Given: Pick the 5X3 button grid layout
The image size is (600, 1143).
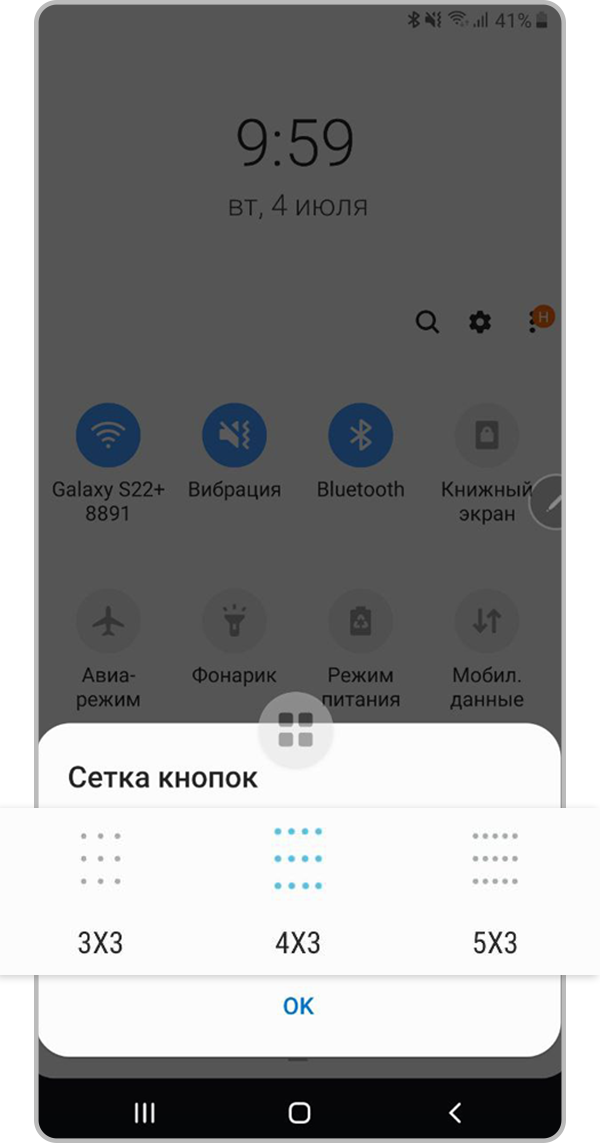Looking at the screenshot, I should click(x=495, y=888).
